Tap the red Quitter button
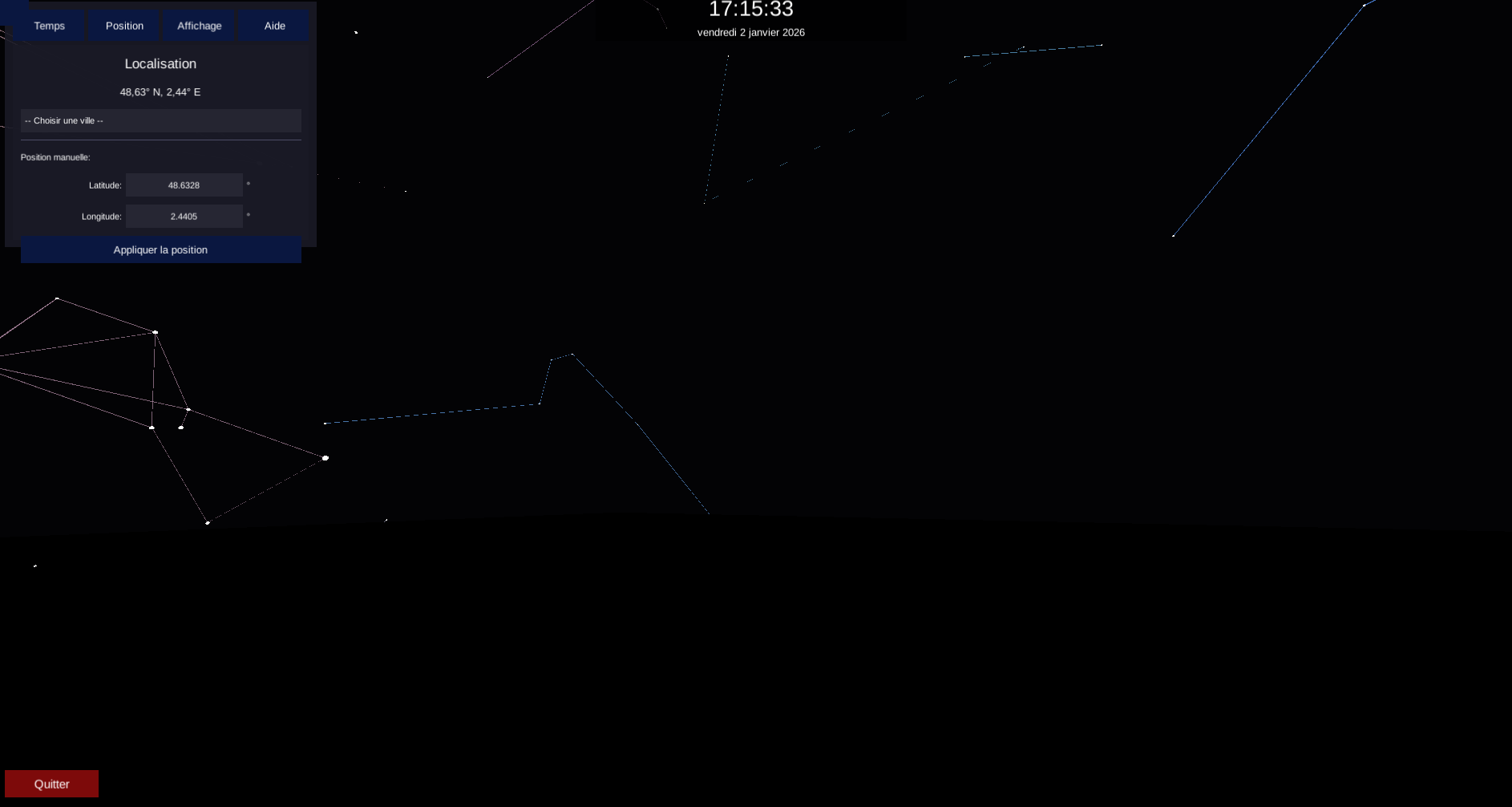The width and height of the screenshot is (1512, 807). click(51, 784)
